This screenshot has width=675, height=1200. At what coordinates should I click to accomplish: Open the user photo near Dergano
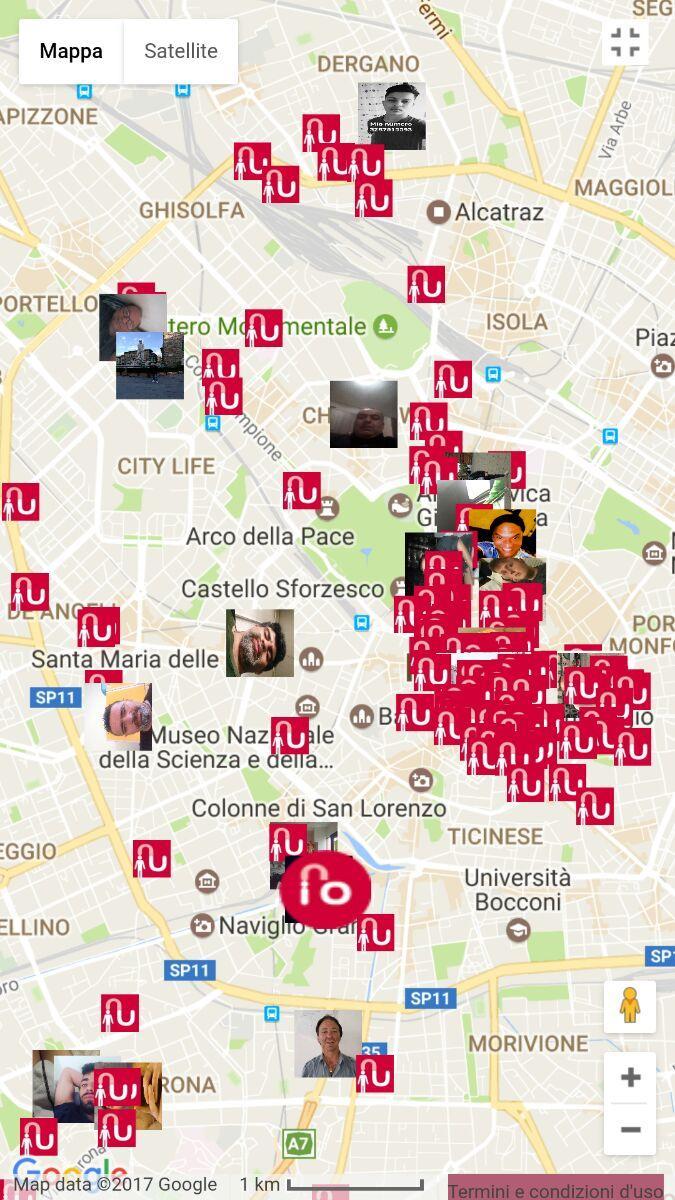(x=392, y=115)
